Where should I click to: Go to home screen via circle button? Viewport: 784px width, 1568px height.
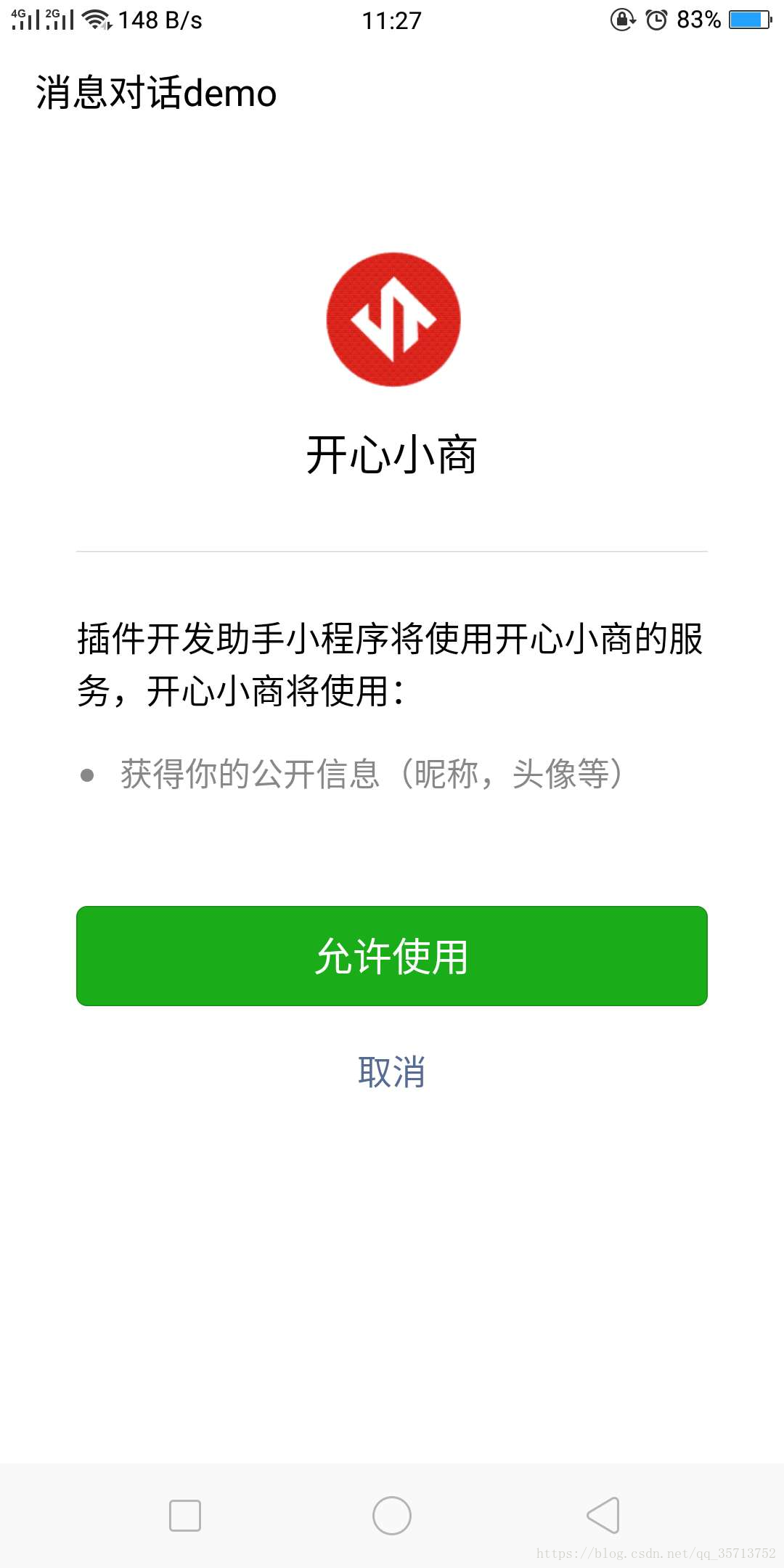point(392,1515)
